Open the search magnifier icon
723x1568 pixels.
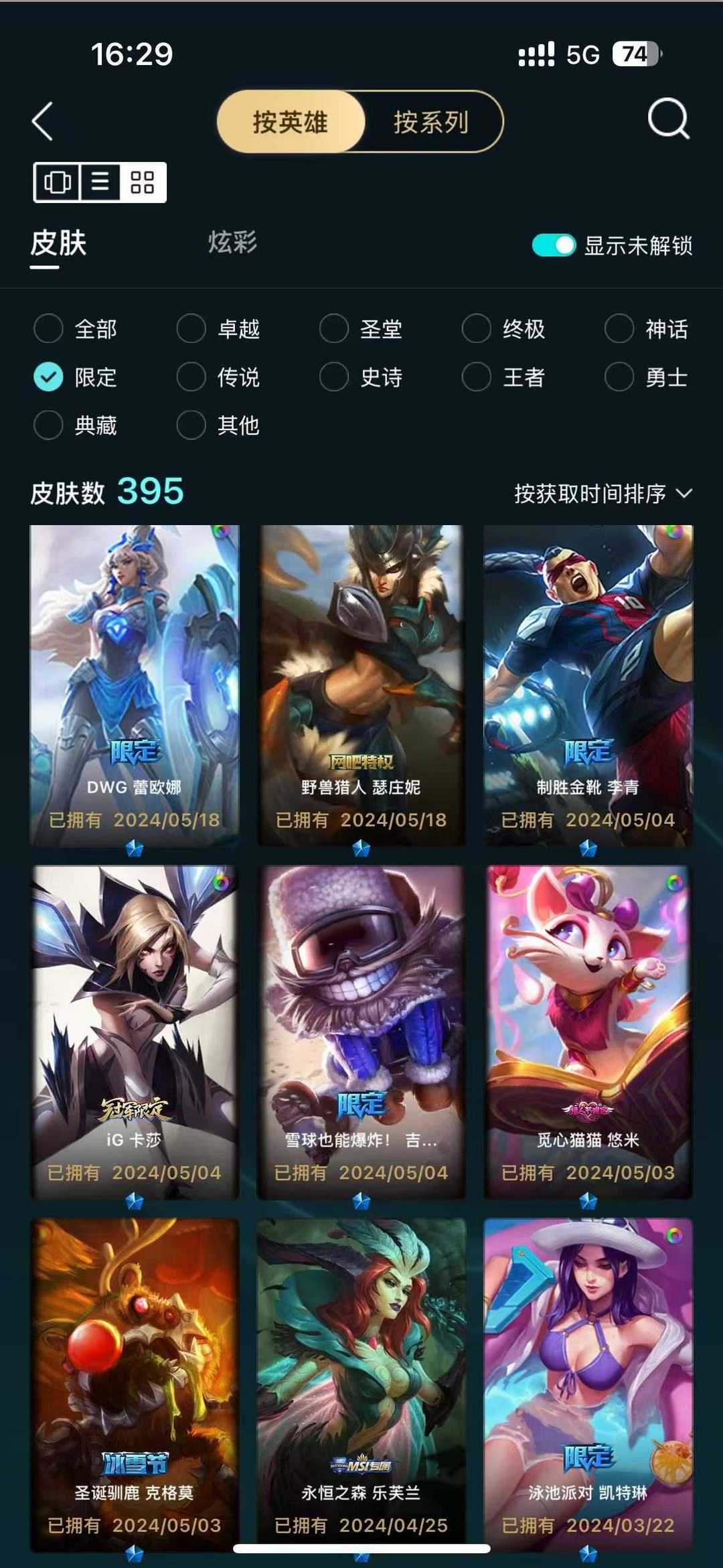click(x=668, y=119)
